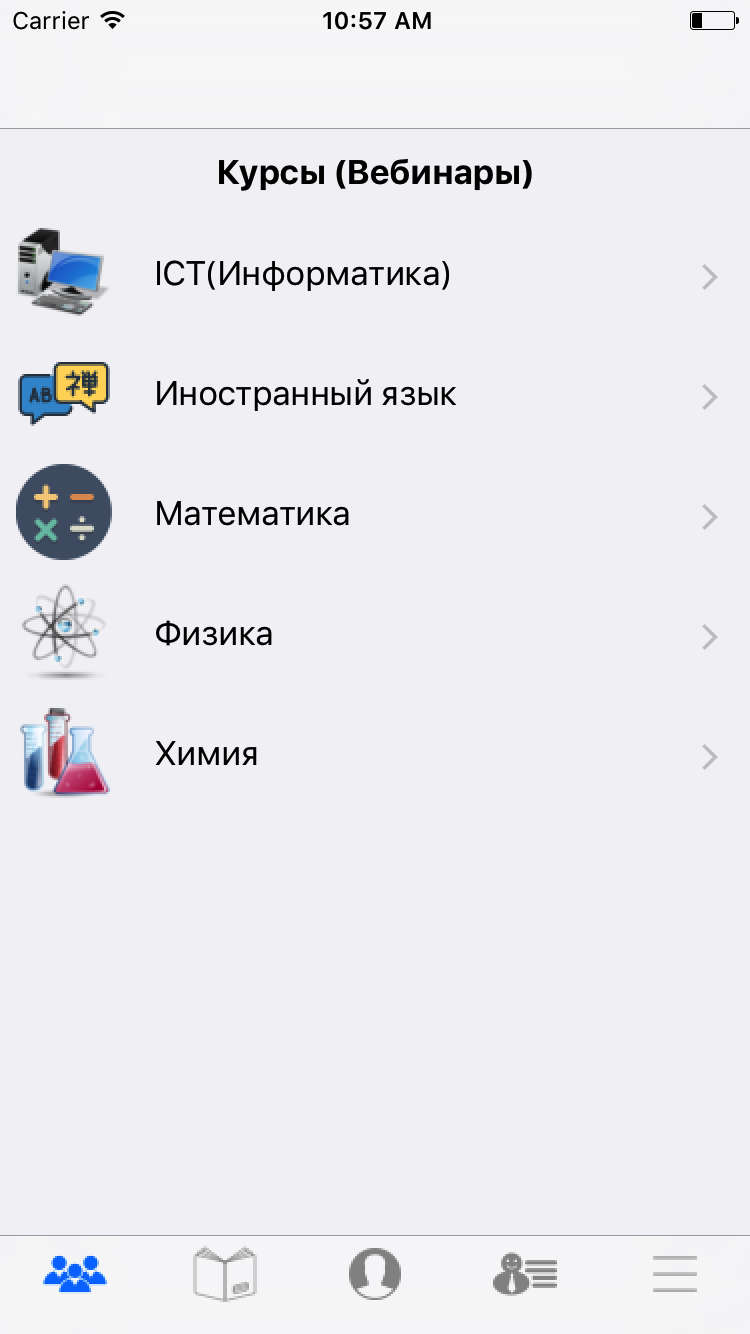
Task: Open the hamburger menu at bottom right
Action: [674, 1273]
